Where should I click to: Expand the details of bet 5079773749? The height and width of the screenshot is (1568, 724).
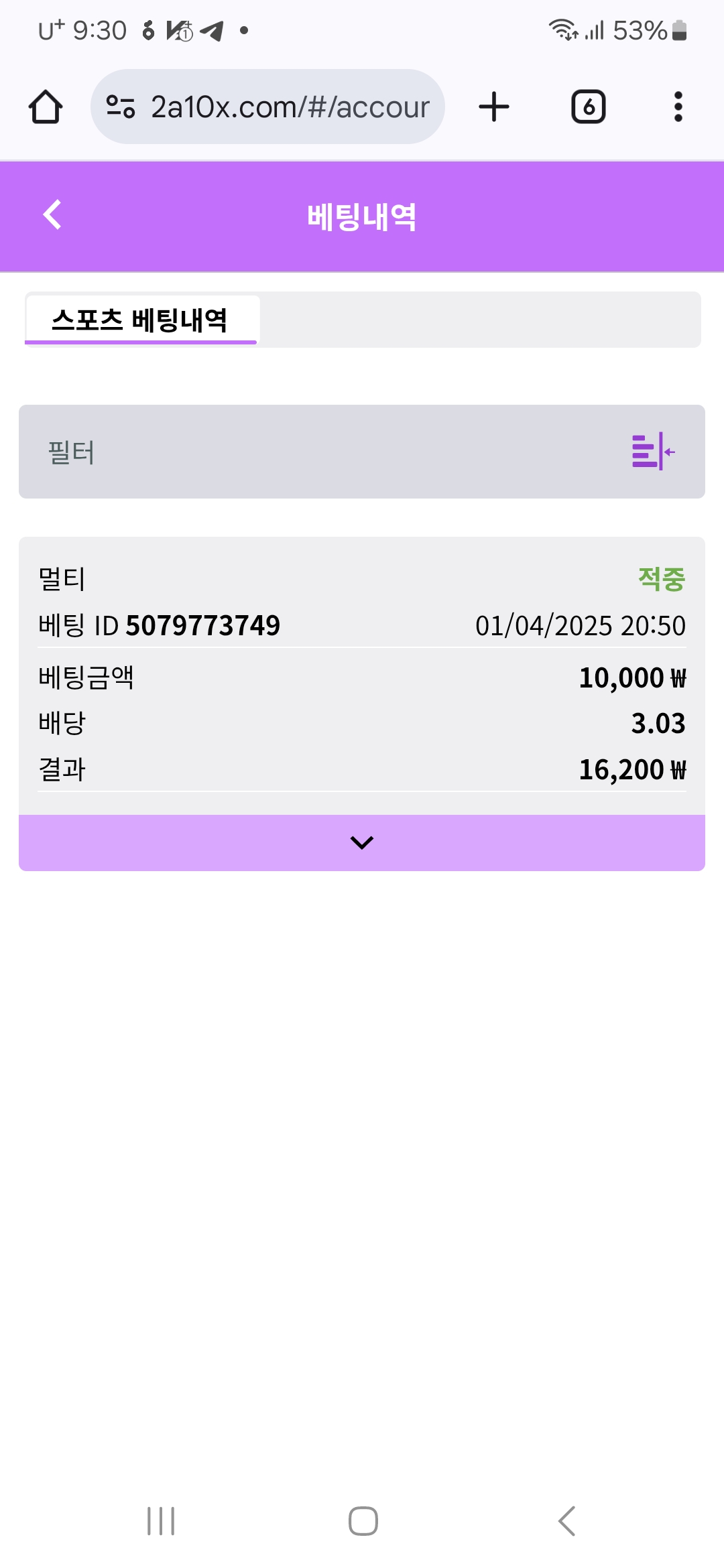(x=362, y=843)
